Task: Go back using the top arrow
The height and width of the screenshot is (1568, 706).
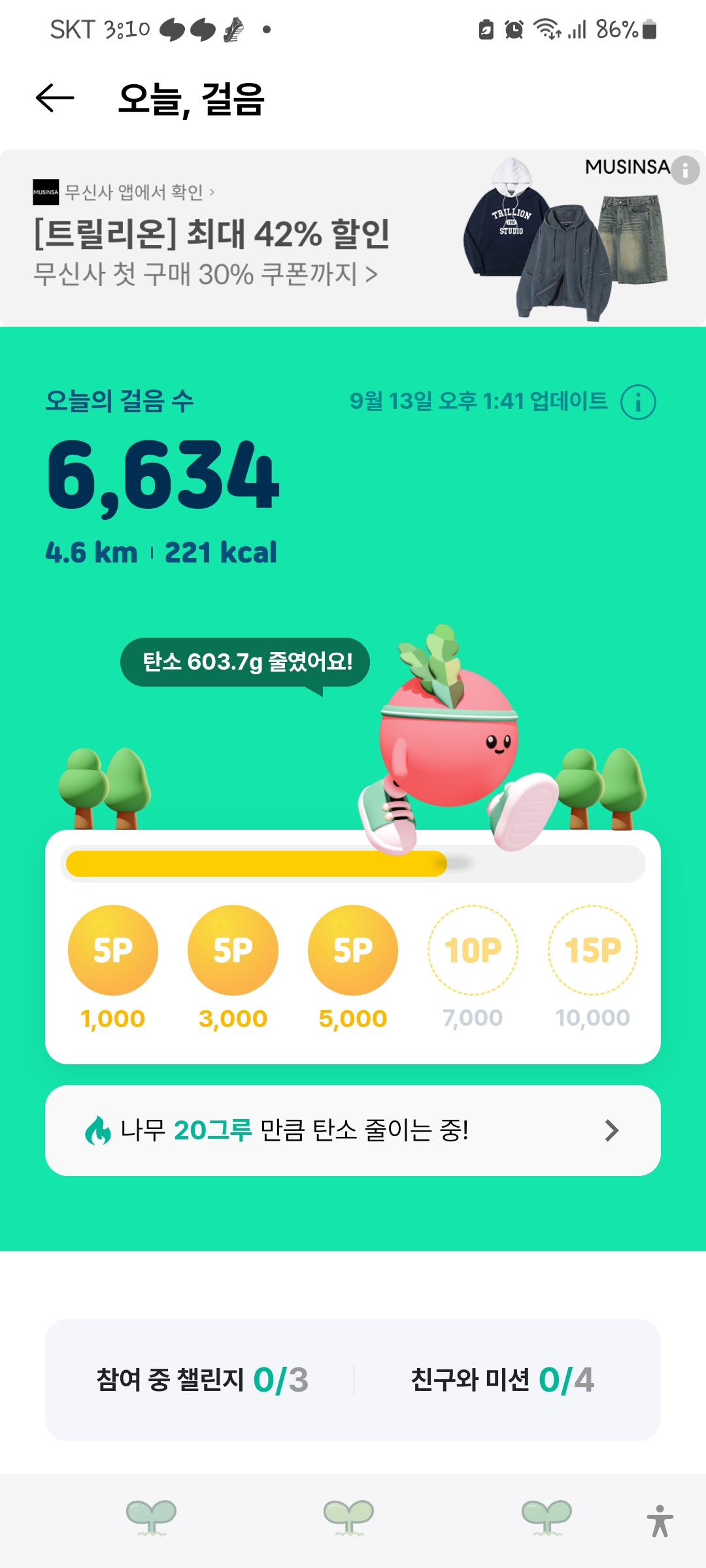Action: [55, 99]
